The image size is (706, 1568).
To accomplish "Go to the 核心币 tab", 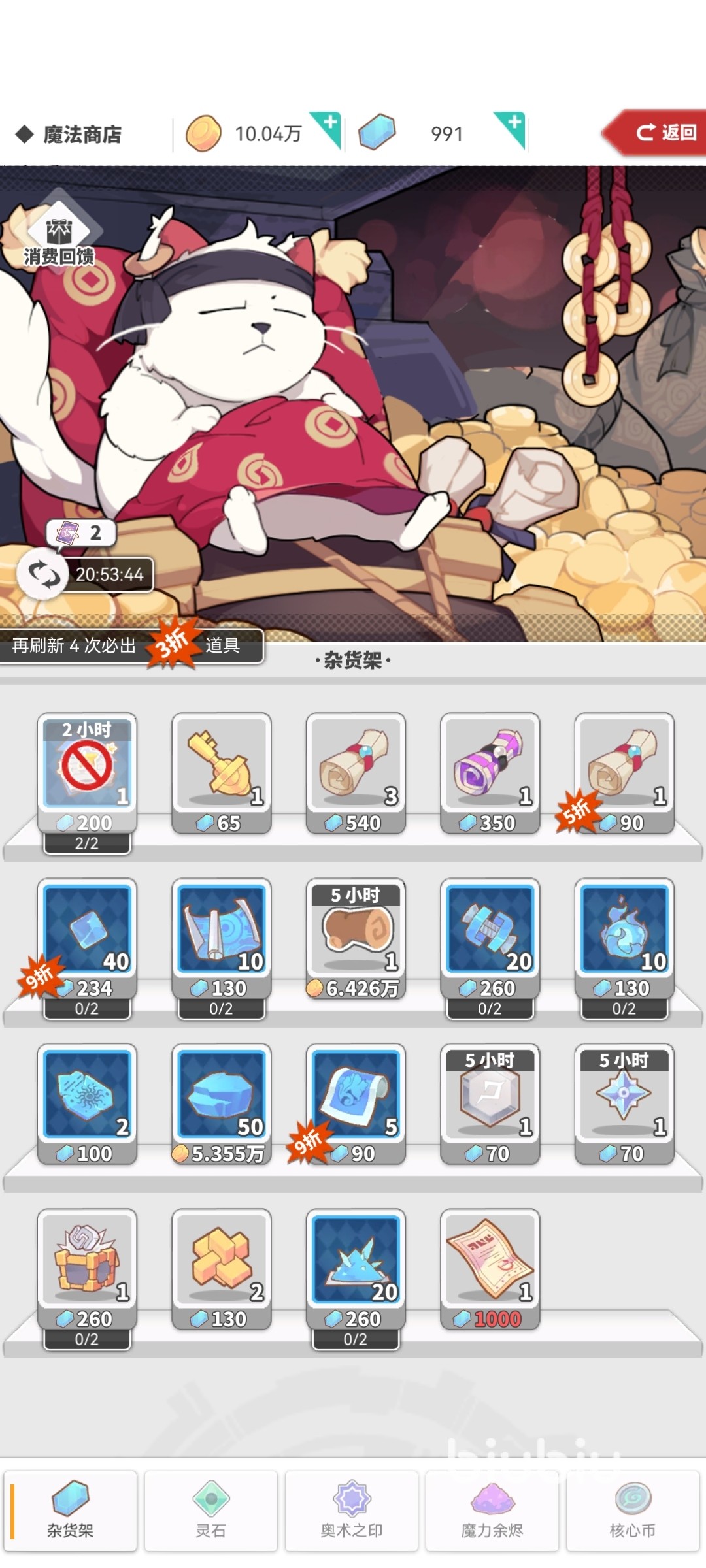I will tap(633, 1511).
